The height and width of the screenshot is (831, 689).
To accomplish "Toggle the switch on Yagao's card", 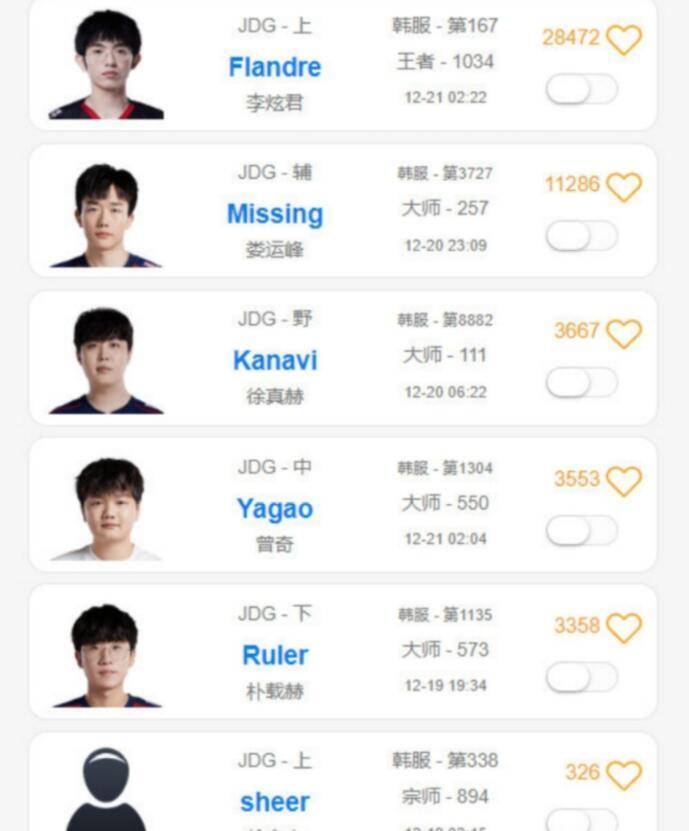I will point(581,530).
